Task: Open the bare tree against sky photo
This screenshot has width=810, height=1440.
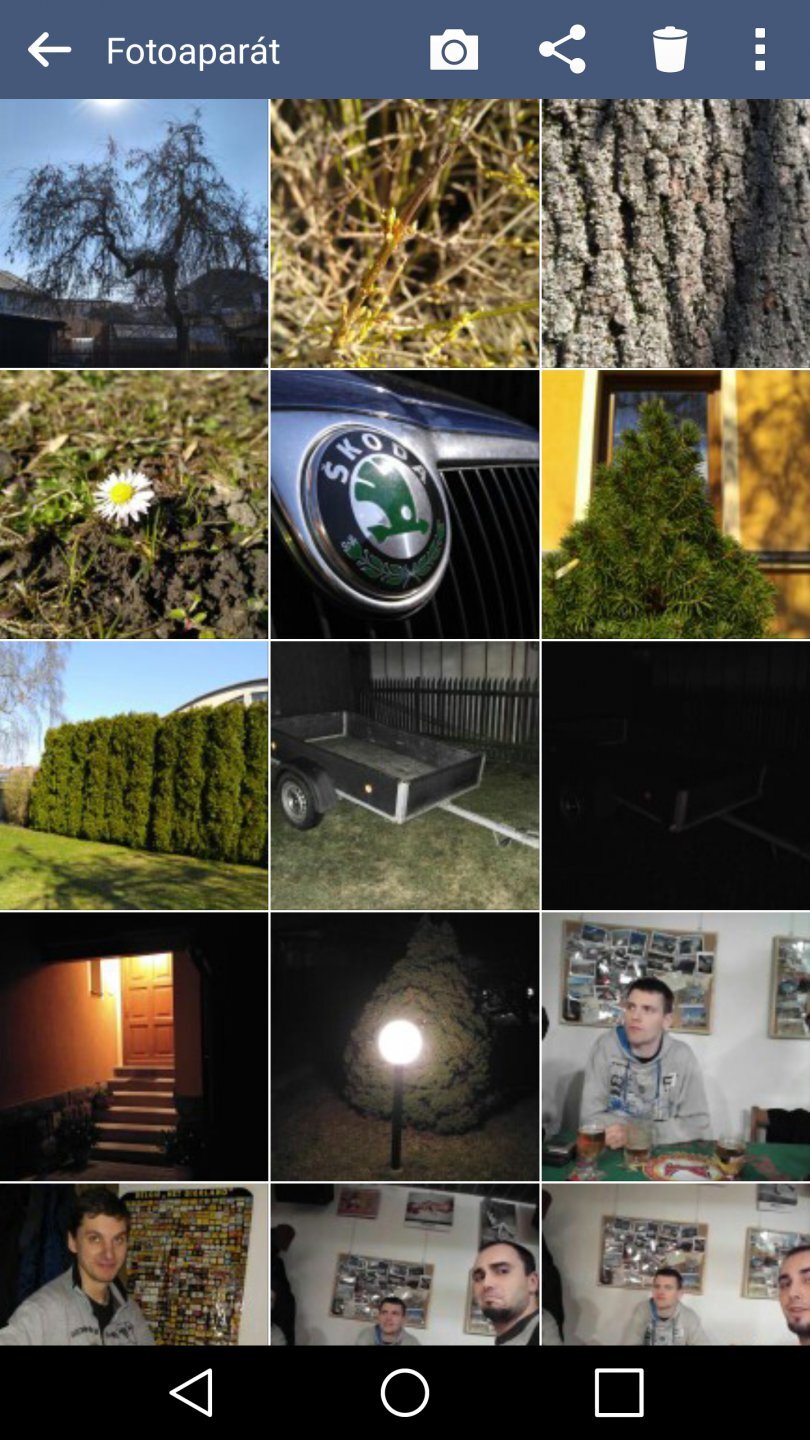Action: pos(134,233)
